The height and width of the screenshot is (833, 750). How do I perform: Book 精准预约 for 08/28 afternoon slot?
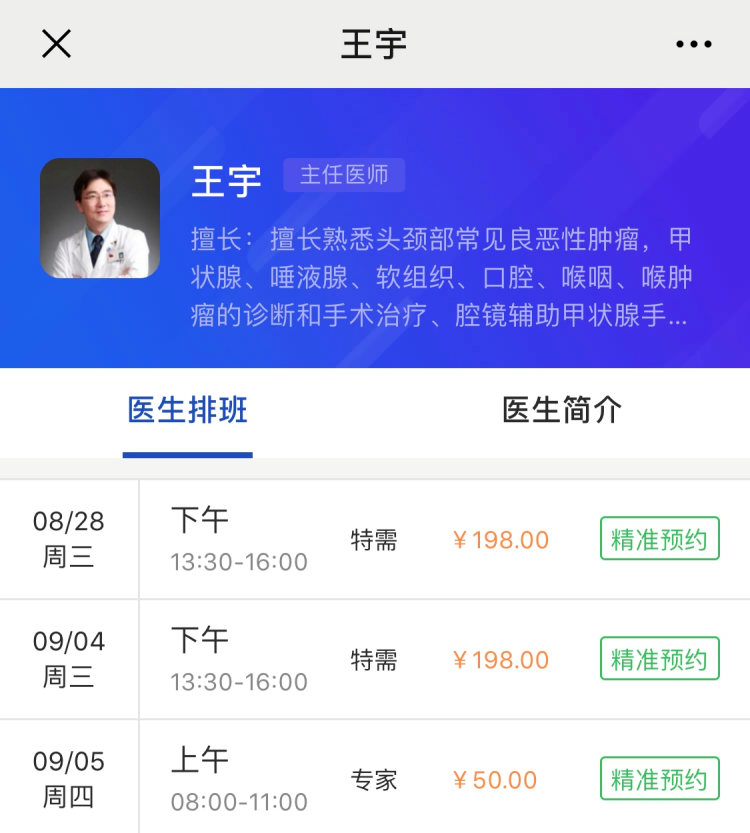pyautogui.click(x=659, y=540)
